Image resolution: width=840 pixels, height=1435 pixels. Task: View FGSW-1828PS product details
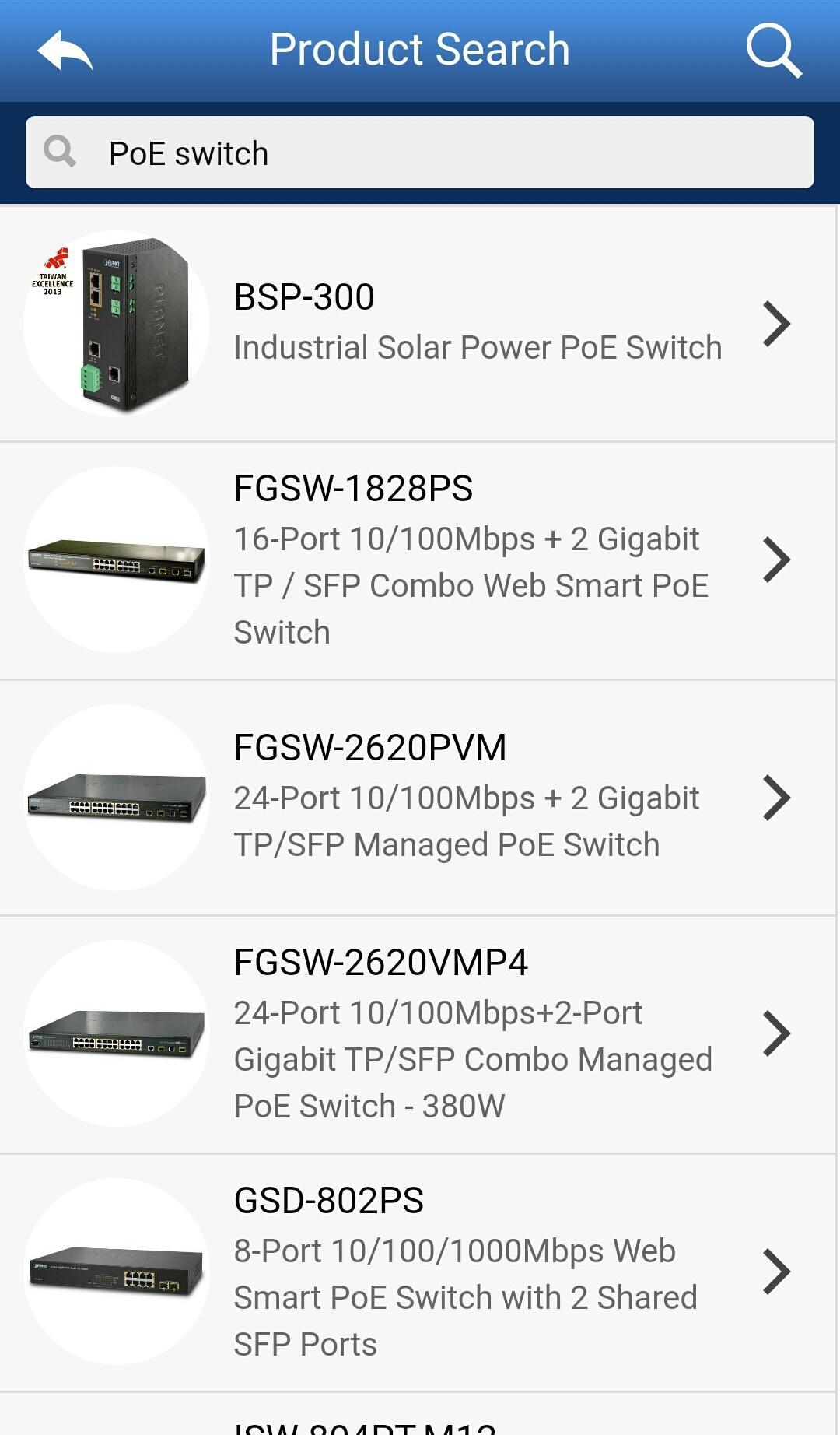(418, 561)
